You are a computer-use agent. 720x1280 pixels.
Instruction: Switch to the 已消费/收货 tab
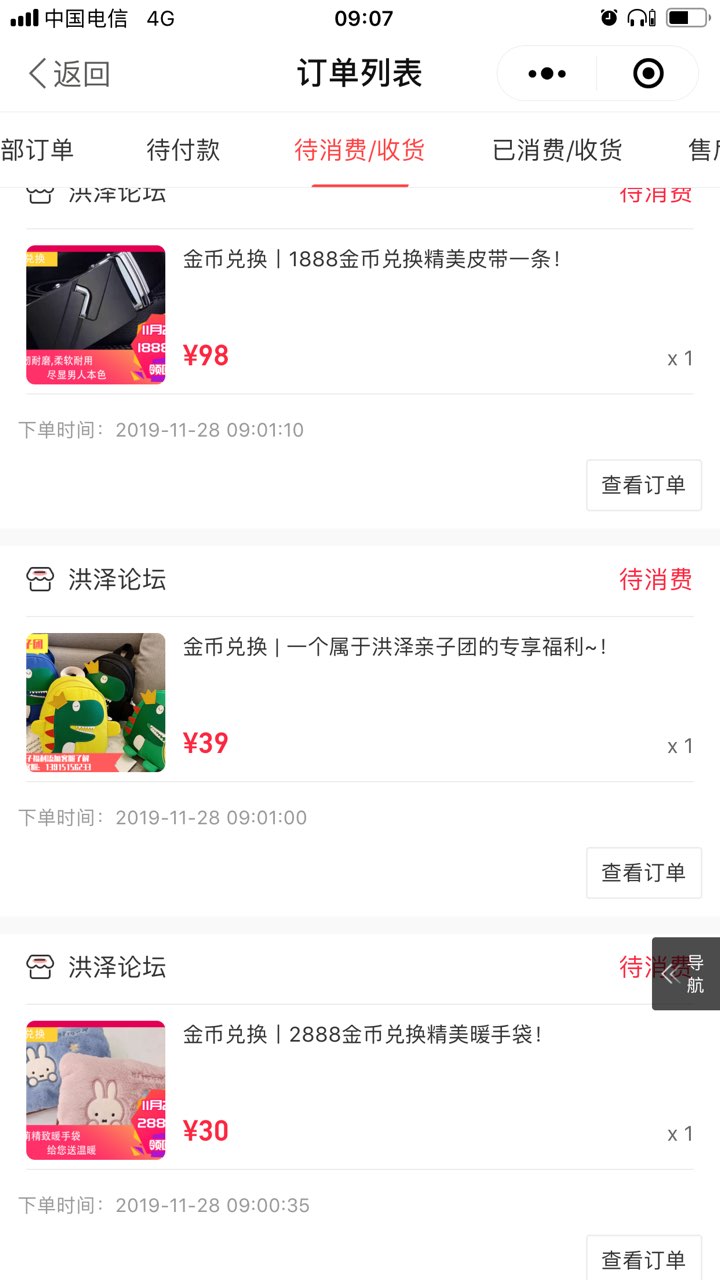click(557, 150)
